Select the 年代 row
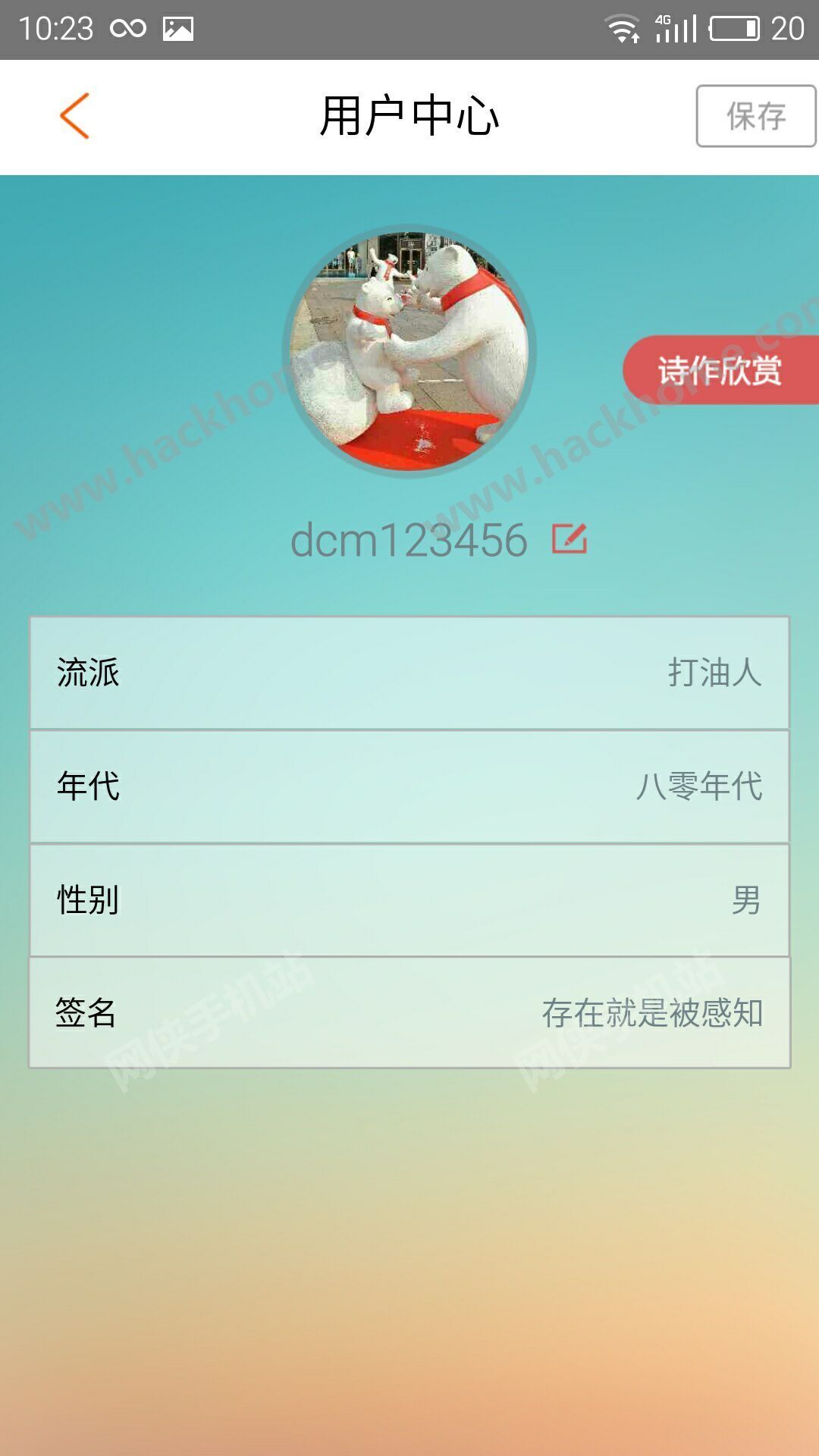819x1456 pixels. [x=409, y=786]
